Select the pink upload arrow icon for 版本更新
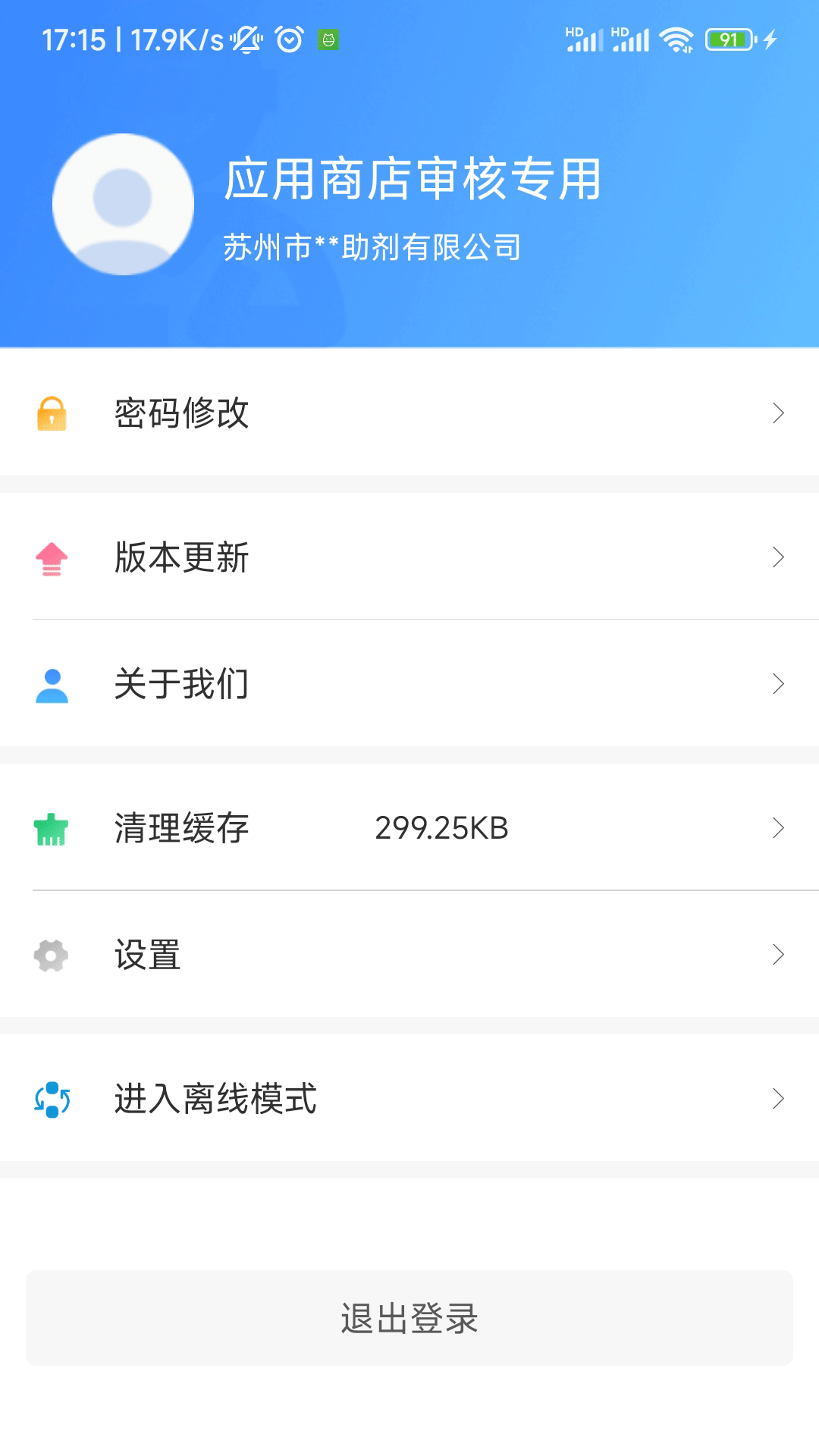 pyautogui.click(x=50, y=558)
